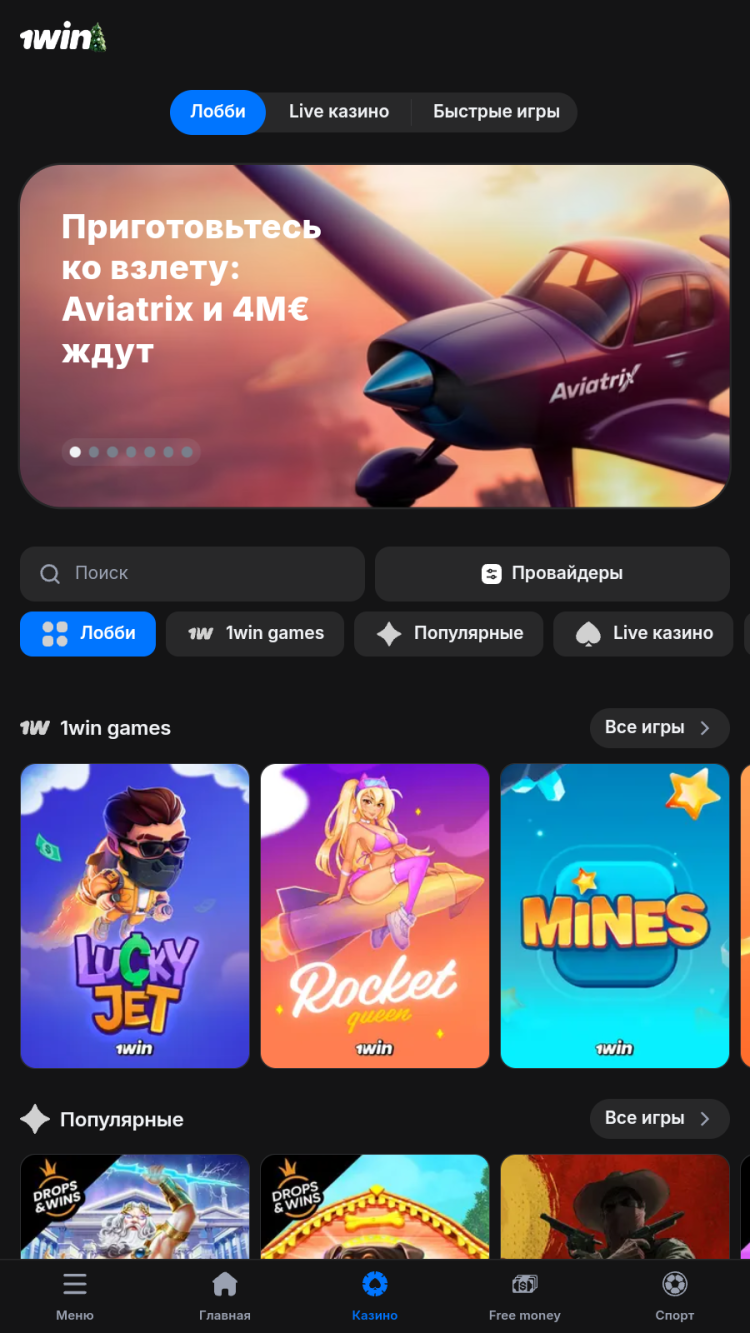Select the Быстрые игры tab

[496, 112]
